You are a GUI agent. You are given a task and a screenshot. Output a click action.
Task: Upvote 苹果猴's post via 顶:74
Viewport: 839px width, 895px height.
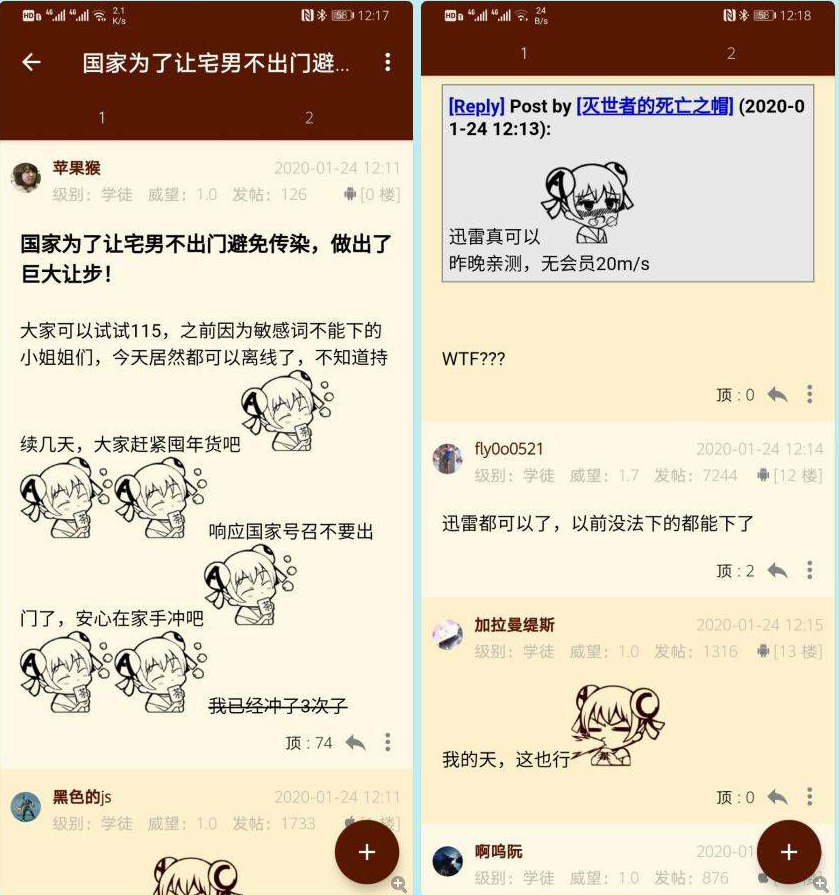pyautogui.click(x=308, y=743)
